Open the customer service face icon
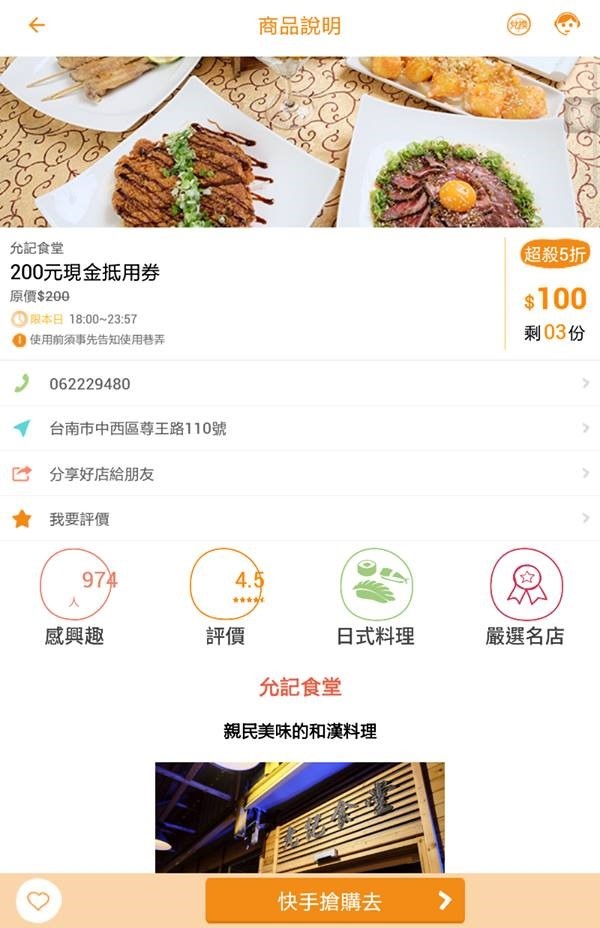The height and width of the screenshot is (928, 600). (x=567, y=26)
